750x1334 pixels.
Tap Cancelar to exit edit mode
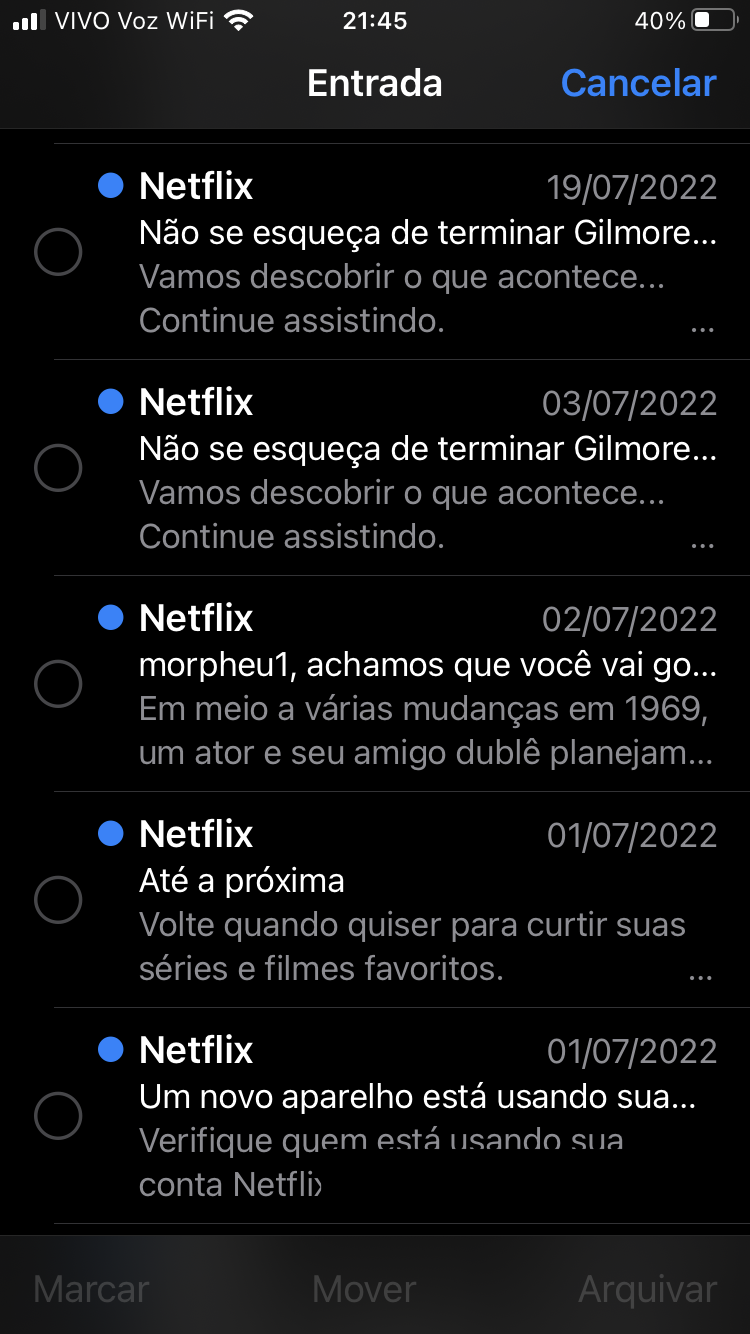coord(638,83)
